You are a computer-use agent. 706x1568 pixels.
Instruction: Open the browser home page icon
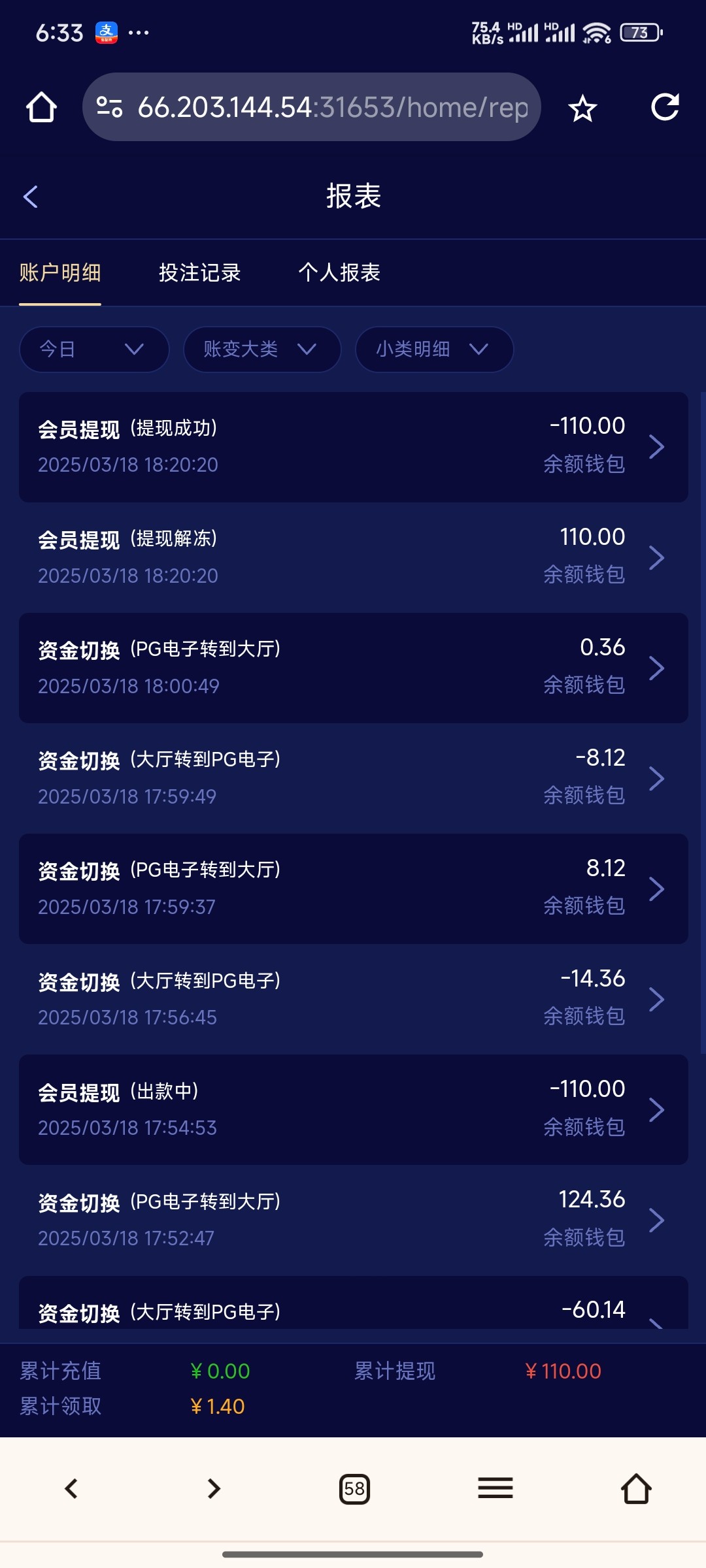(41, 108)
